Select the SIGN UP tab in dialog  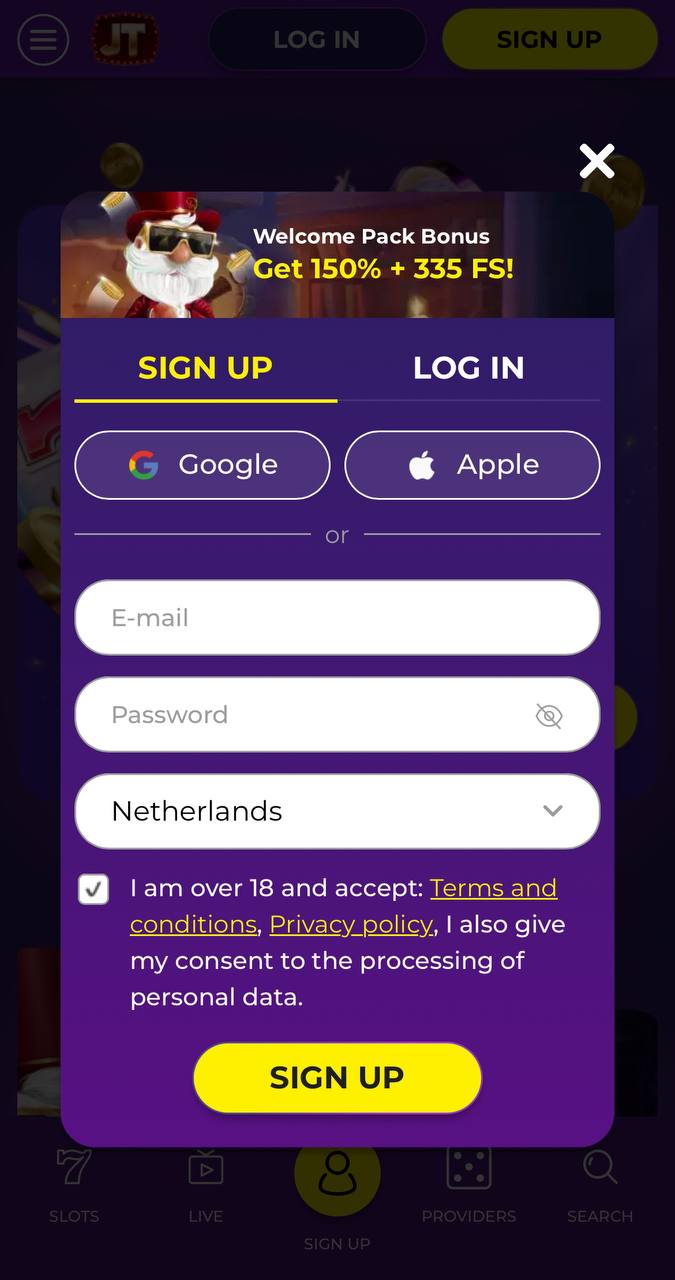click(x=206, y=368)
